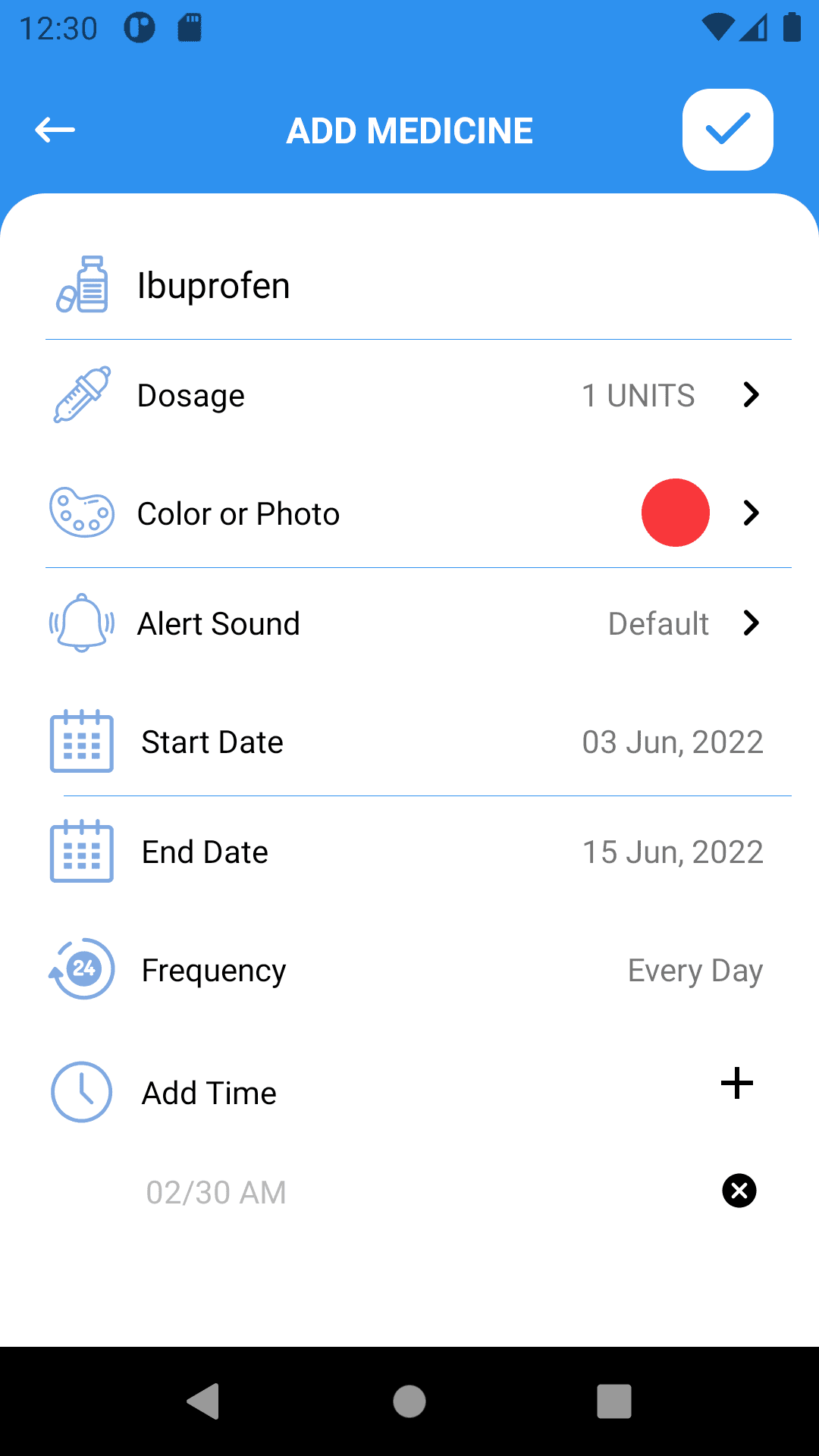Click the calendar icon next to End Date

coord(82,851)
